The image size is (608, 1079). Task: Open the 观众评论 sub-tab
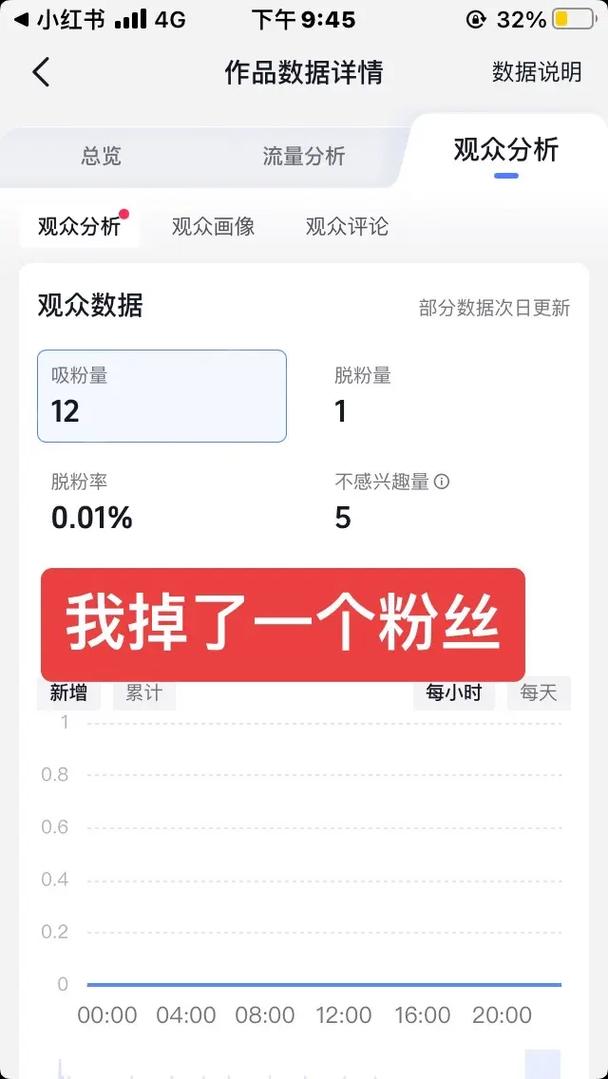347,226
